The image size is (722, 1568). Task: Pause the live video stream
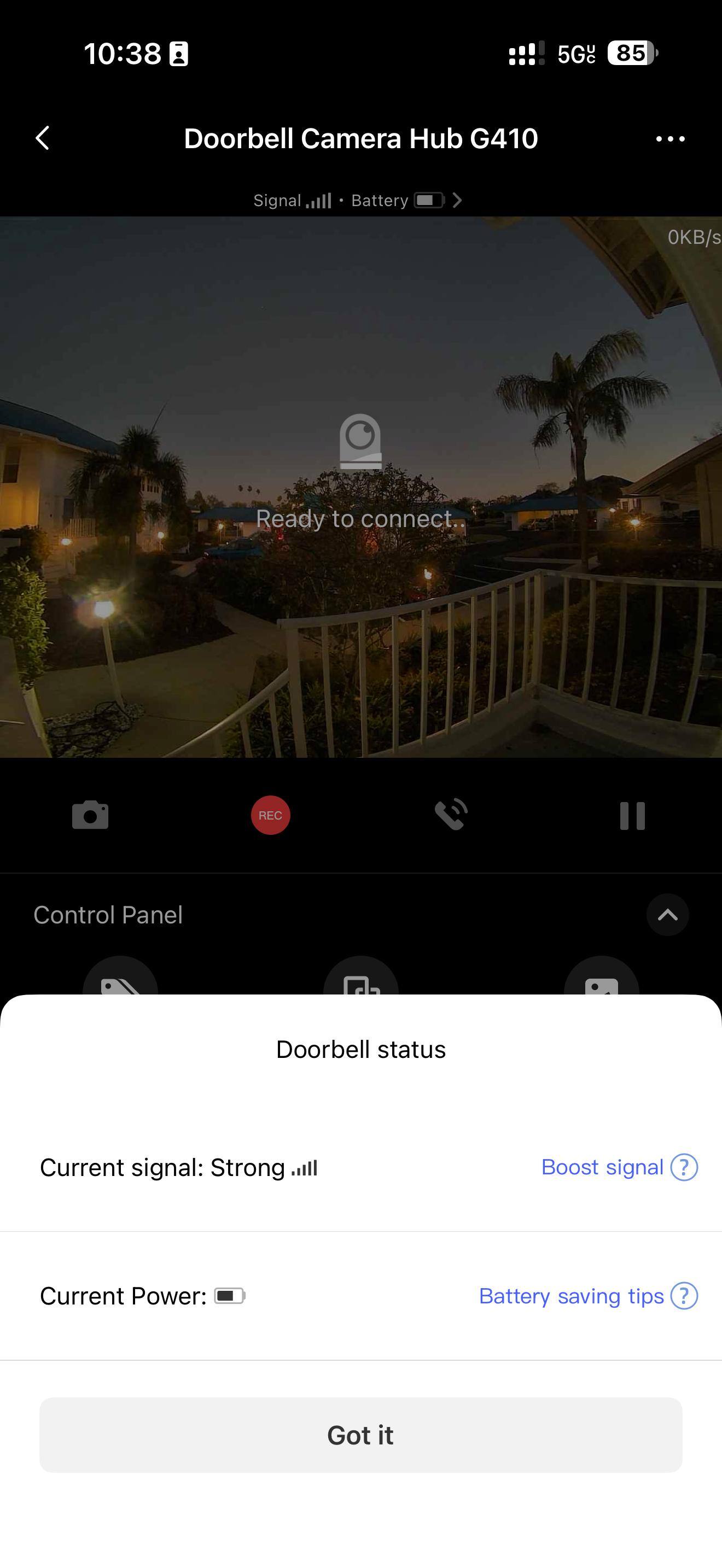coord(632,816)
